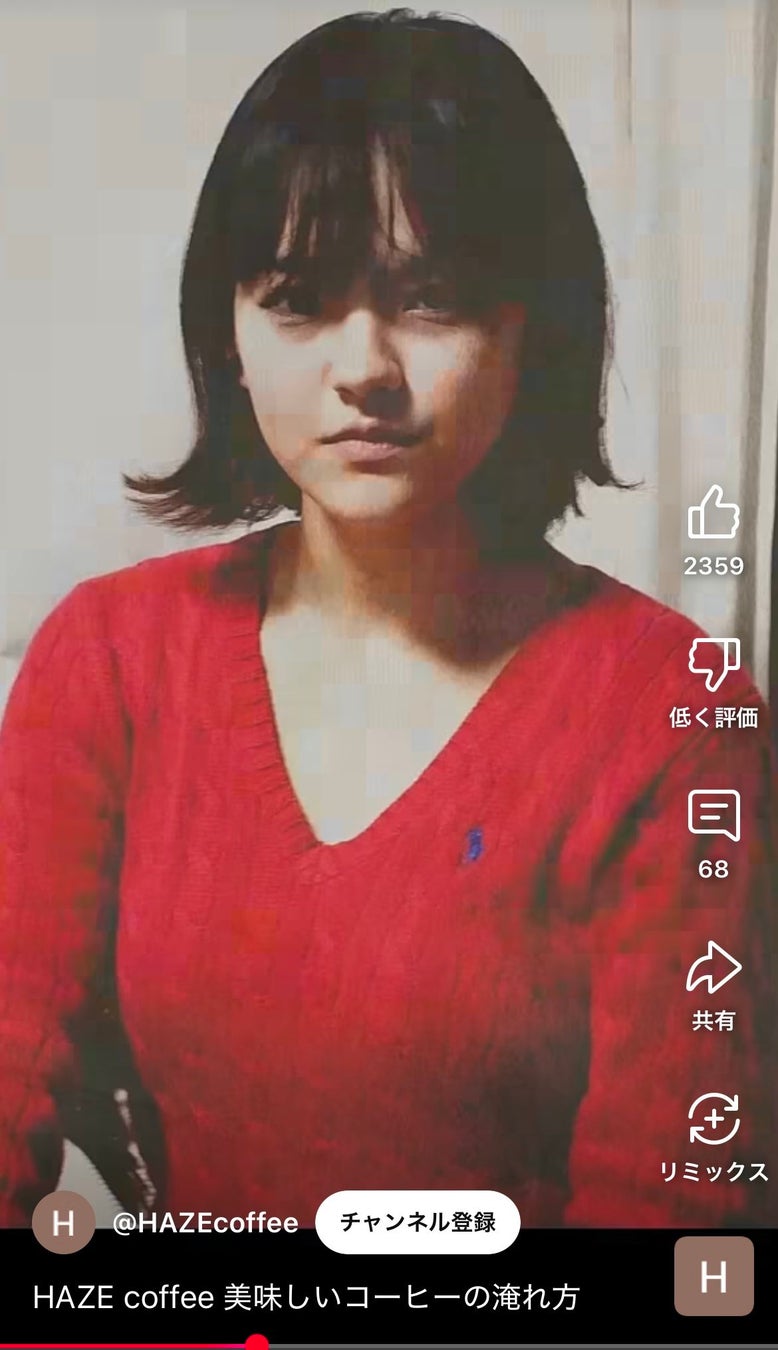Share this short video
The image size is (778, 1350).
pos(713,968)
